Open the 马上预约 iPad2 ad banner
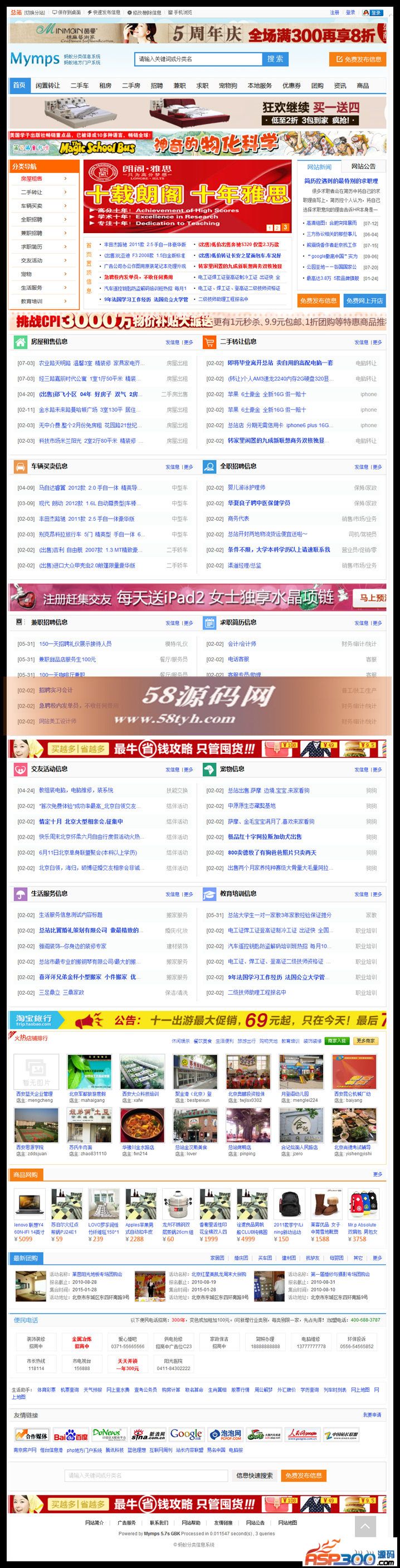The width and height of the screenshot is (400, 1568). point(372,598)
